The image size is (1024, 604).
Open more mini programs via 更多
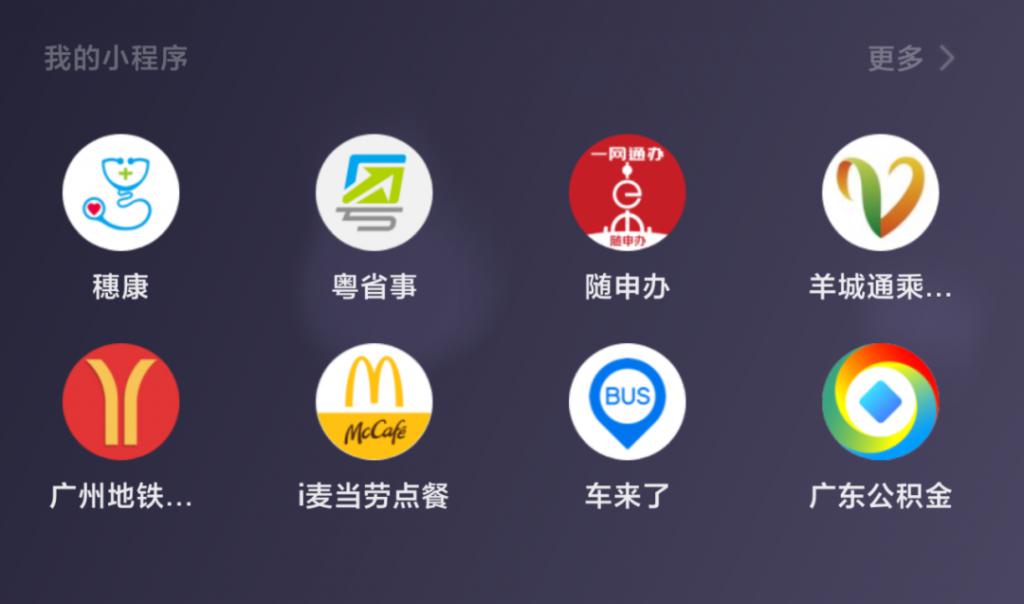pos(910,59)
